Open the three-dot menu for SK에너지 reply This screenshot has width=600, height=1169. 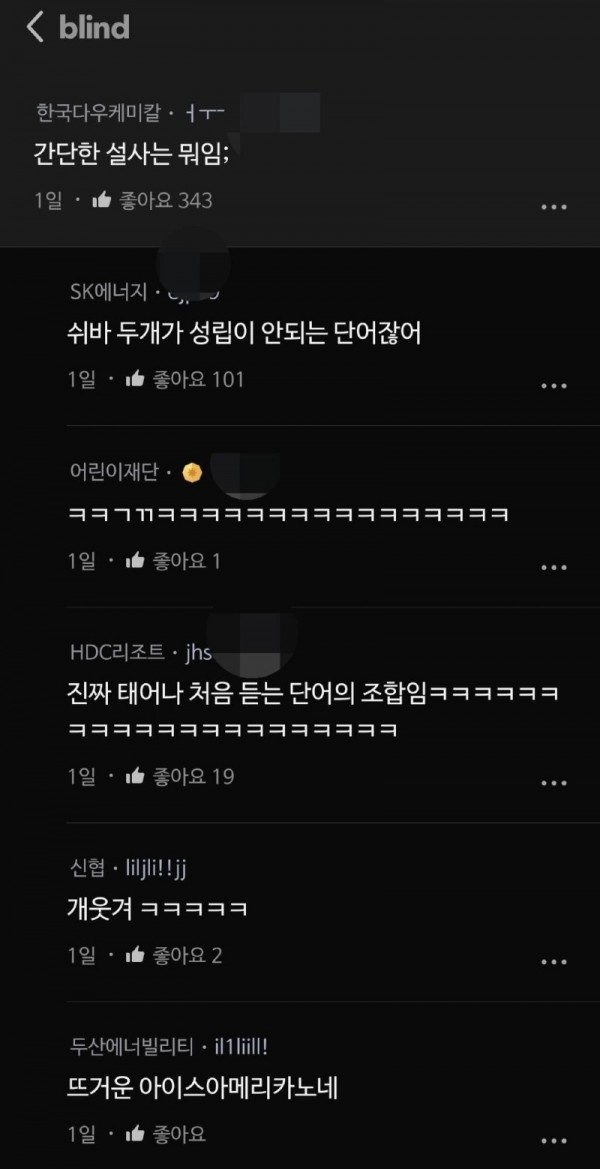[x=554, y=386]
